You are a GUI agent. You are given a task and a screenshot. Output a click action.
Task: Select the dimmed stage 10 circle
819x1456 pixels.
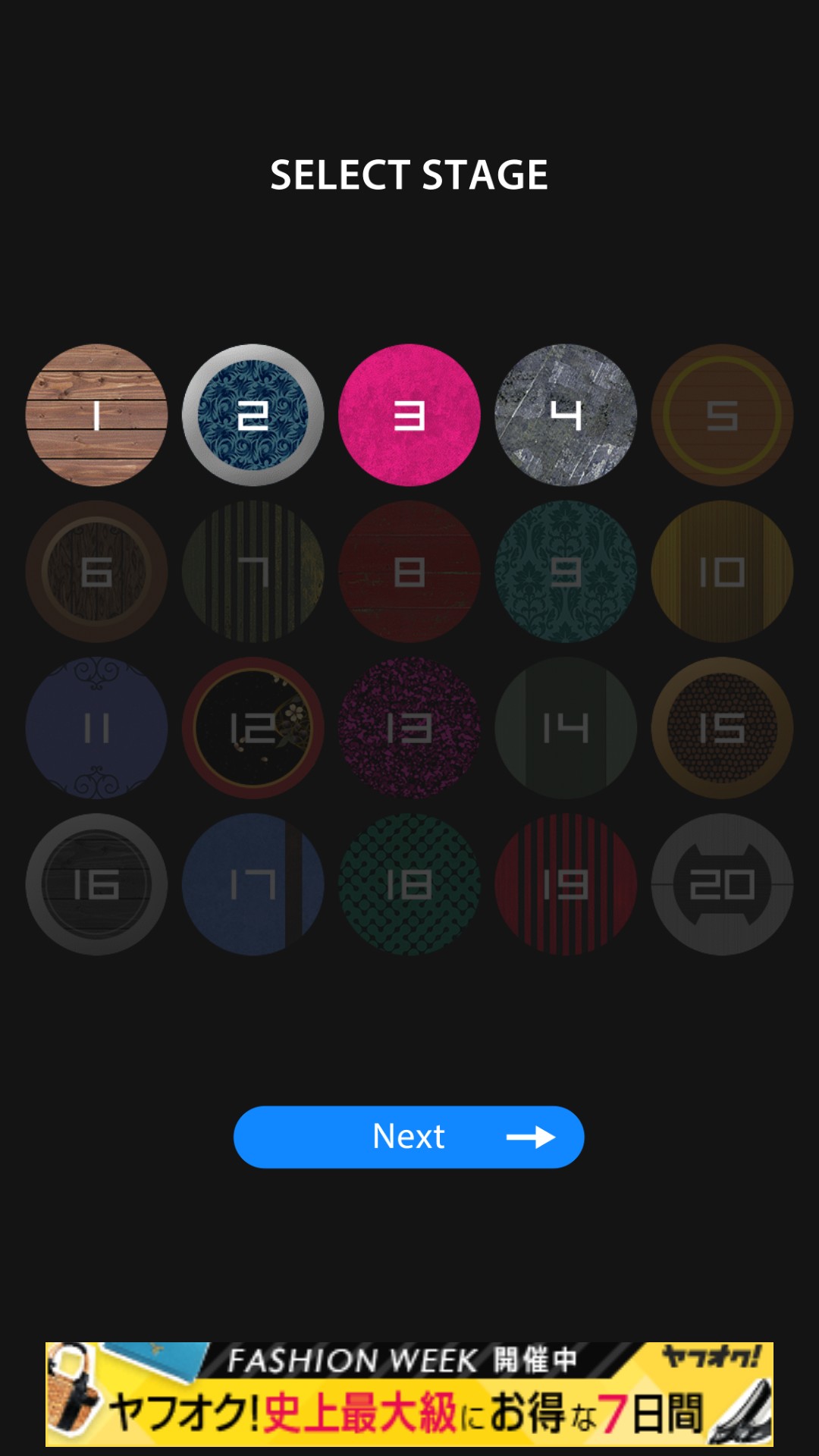coord(722,571)
